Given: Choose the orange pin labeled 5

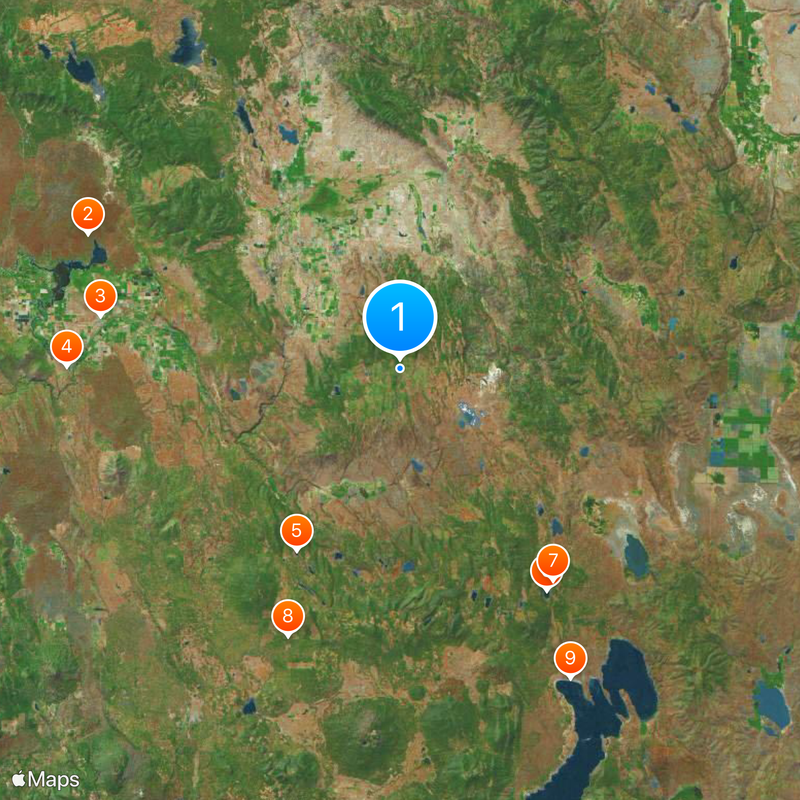Looking at the screenshot, I should pyautogui.click(x=296, y=530).
